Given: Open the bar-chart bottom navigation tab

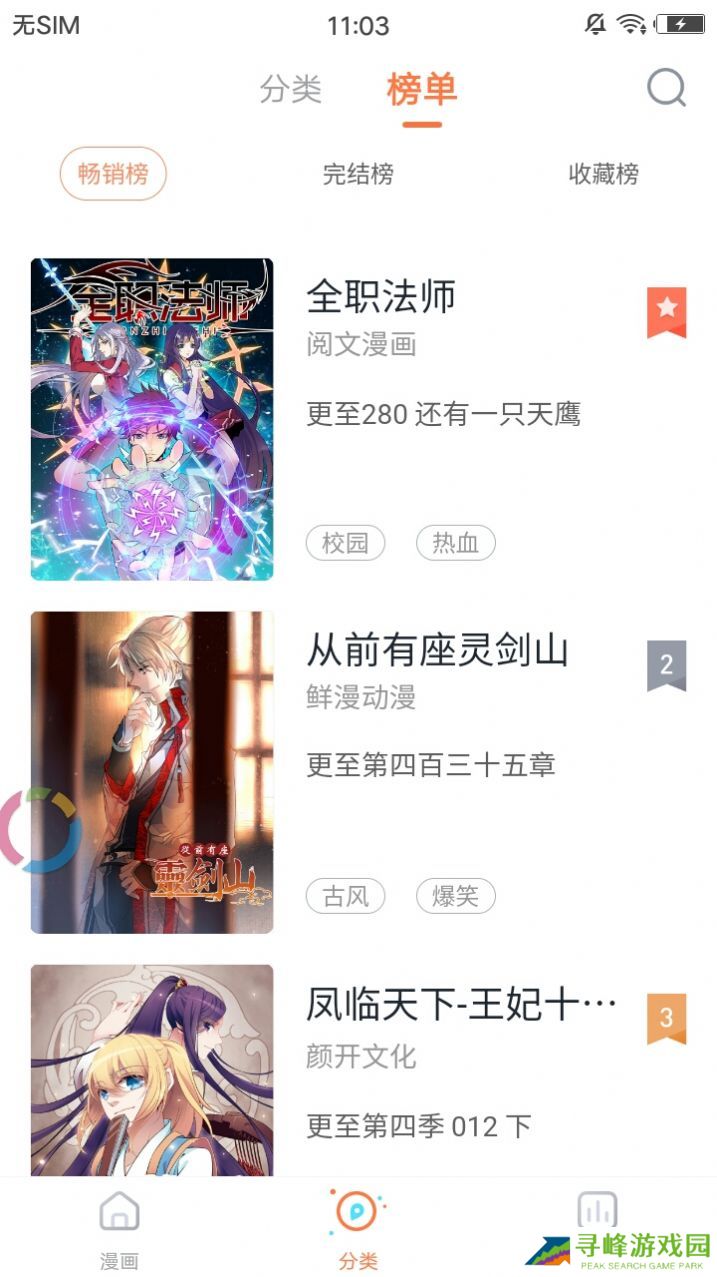Looking at the screenshot, I should [597, 1212].
